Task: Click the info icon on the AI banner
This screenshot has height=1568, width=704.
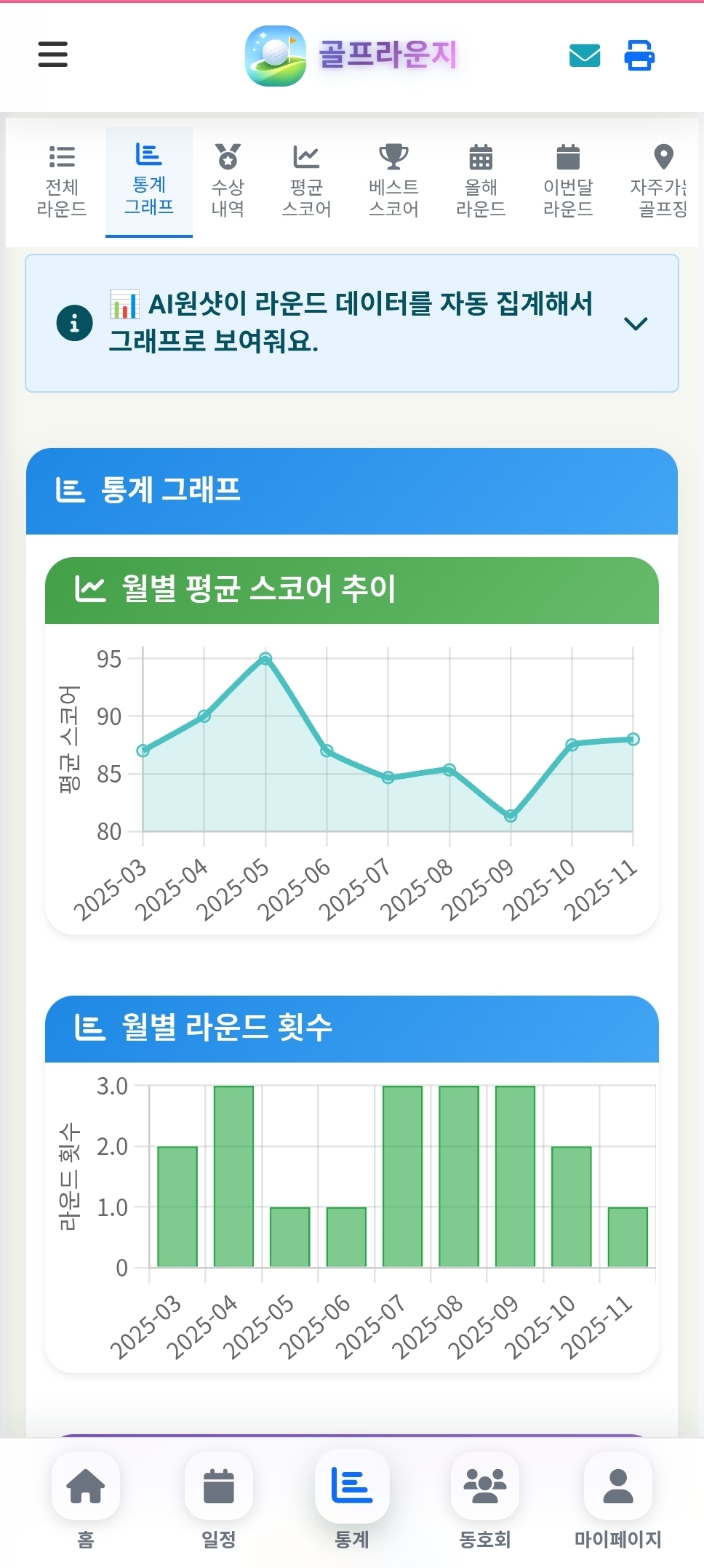Action: pyautogui.click(x=75, y=322)
